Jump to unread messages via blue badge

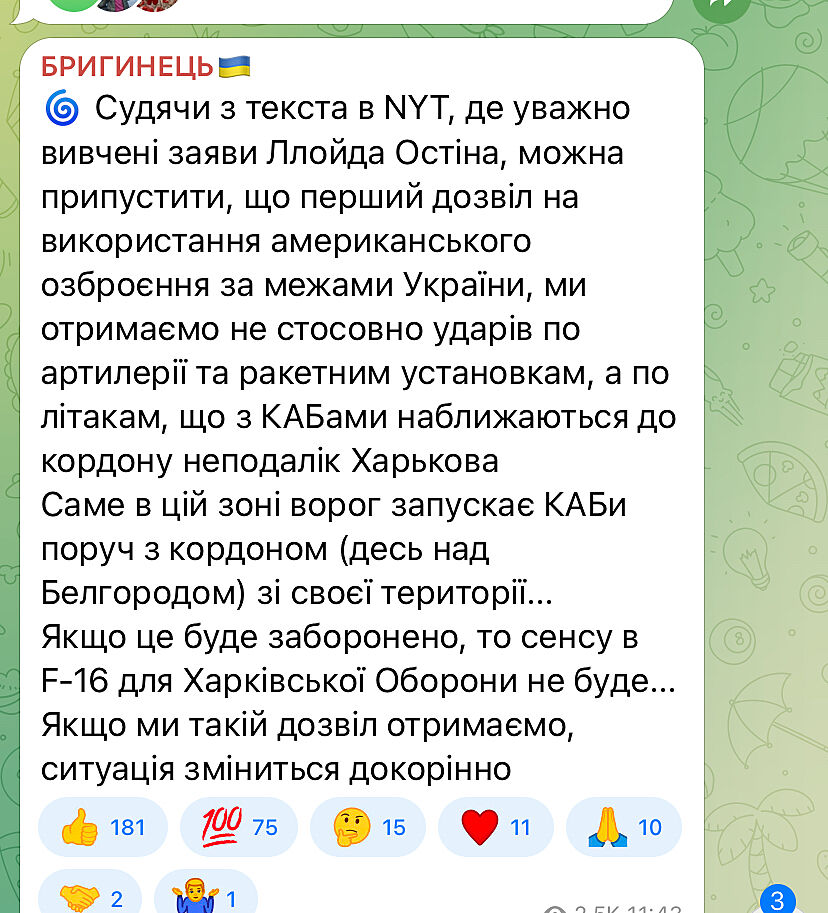click(779, 897)
